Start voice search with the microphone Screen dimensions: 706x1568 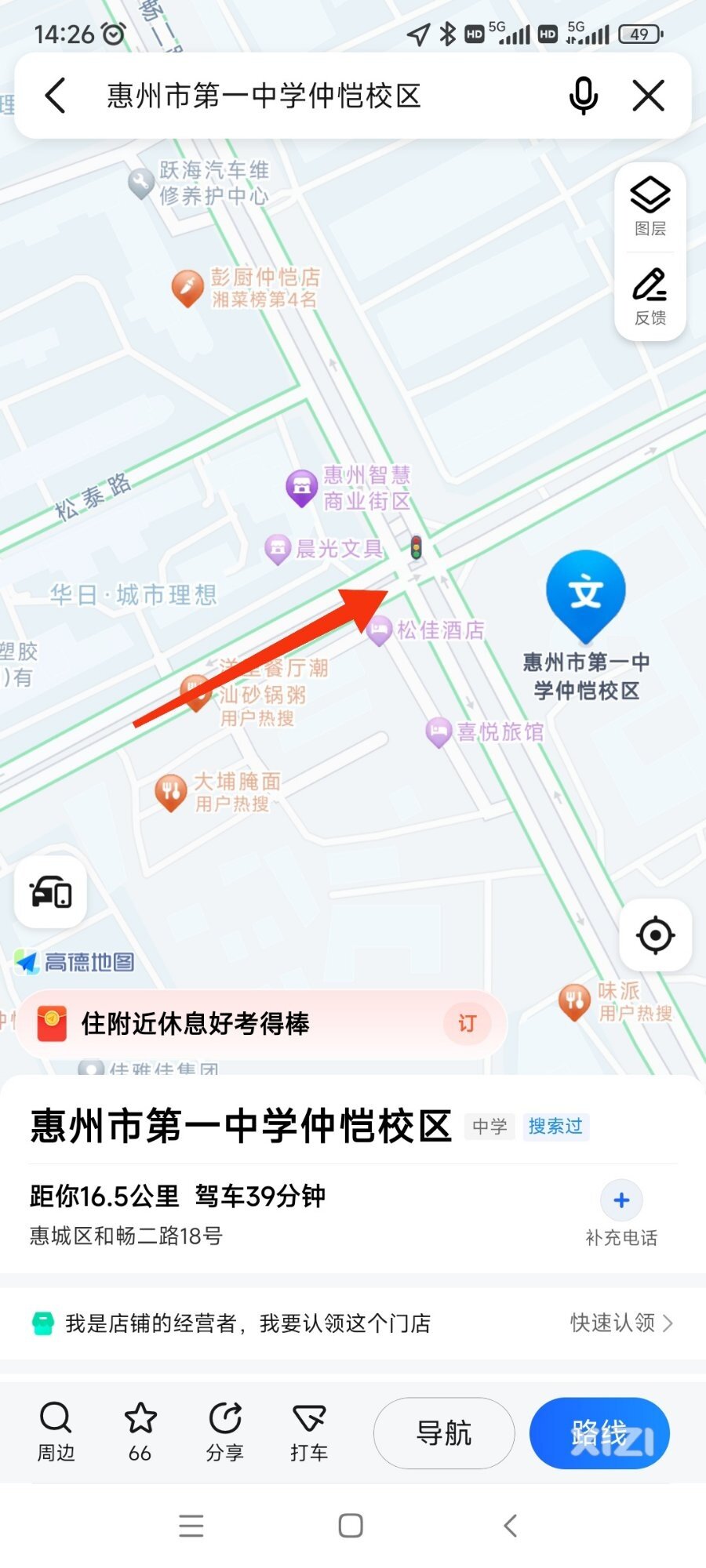tap(583, 96)
